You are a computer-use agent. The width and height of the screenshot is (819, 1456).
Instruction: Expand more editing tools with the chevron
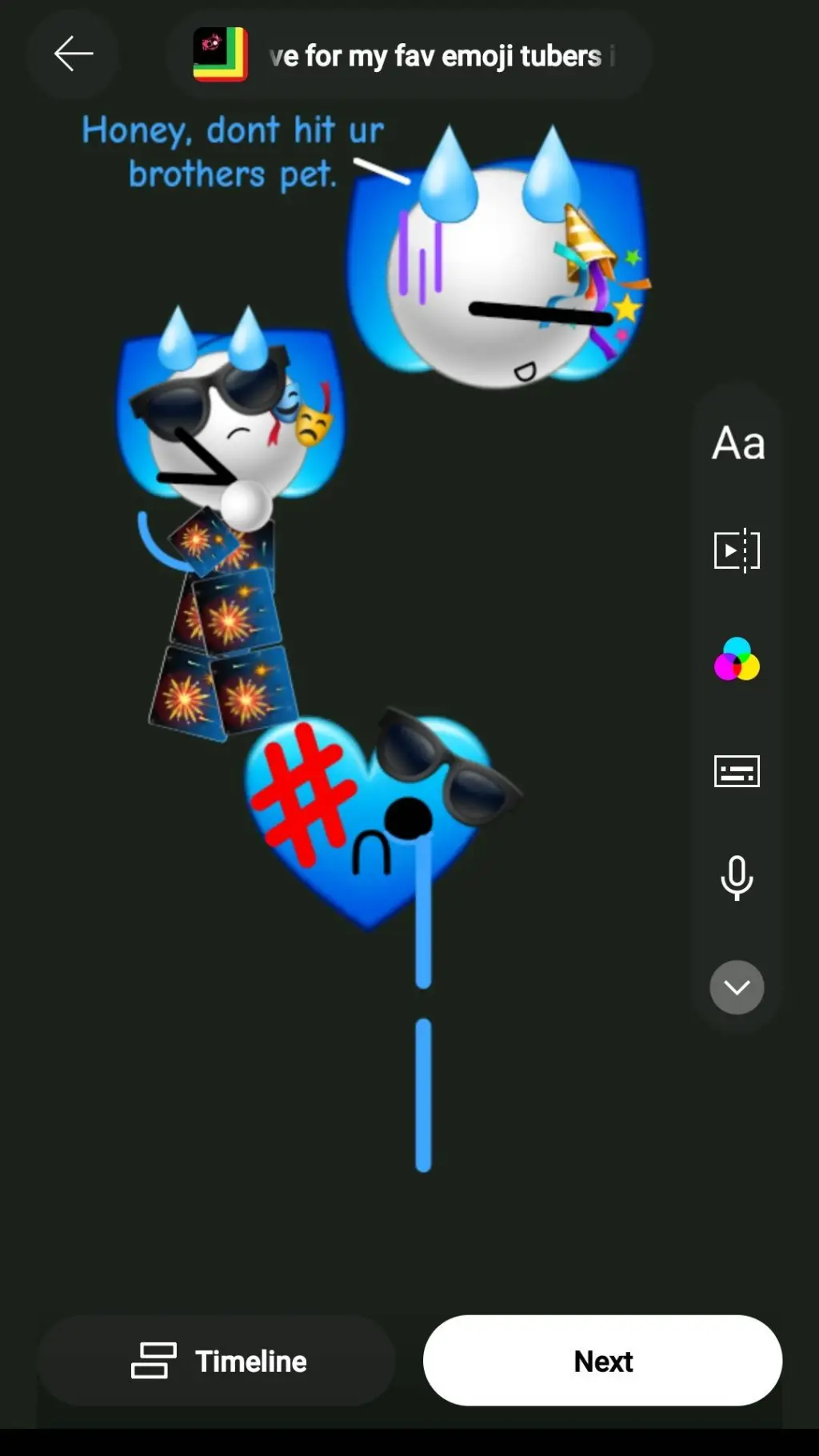737,987
